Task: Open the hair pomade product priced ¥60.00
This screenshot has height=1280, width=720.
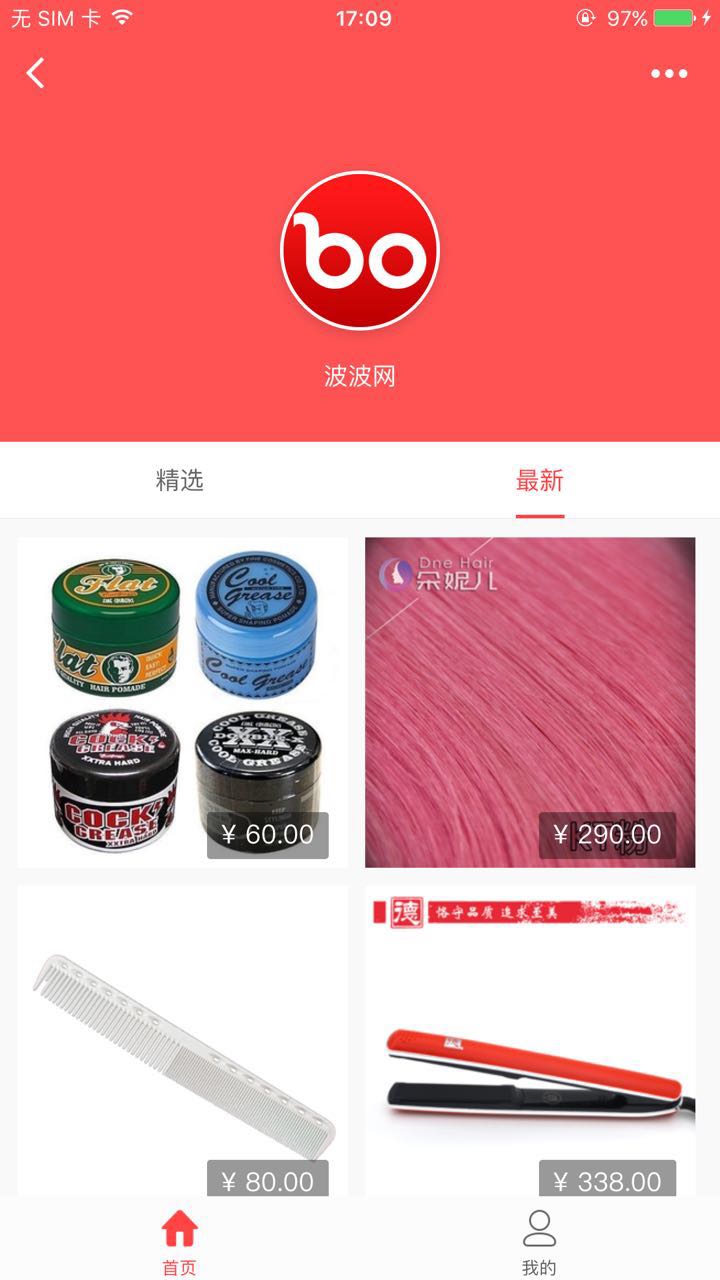Action: tap(183, 702)
